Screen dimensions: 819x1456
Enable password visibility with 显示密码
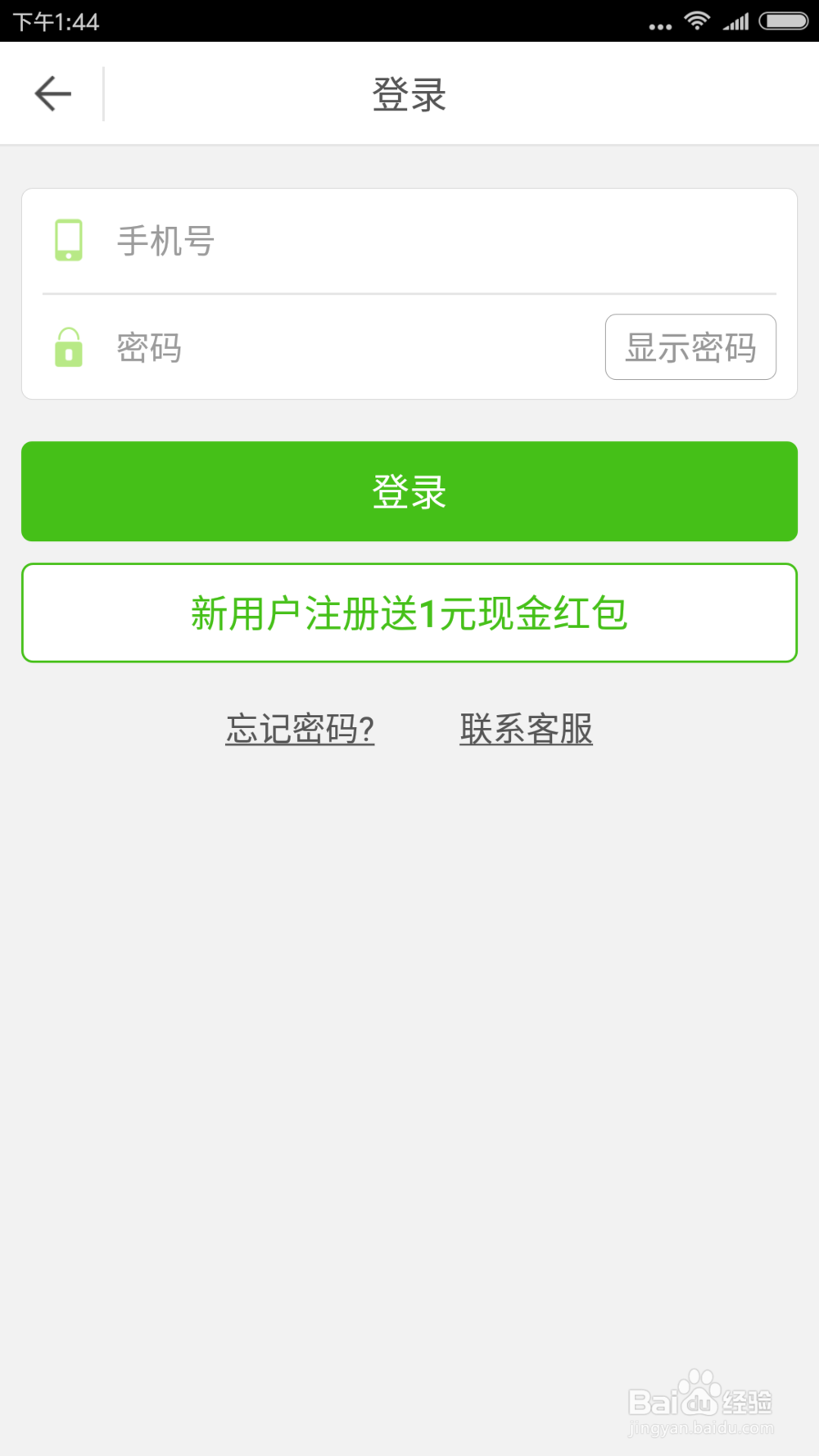(690, 347)
